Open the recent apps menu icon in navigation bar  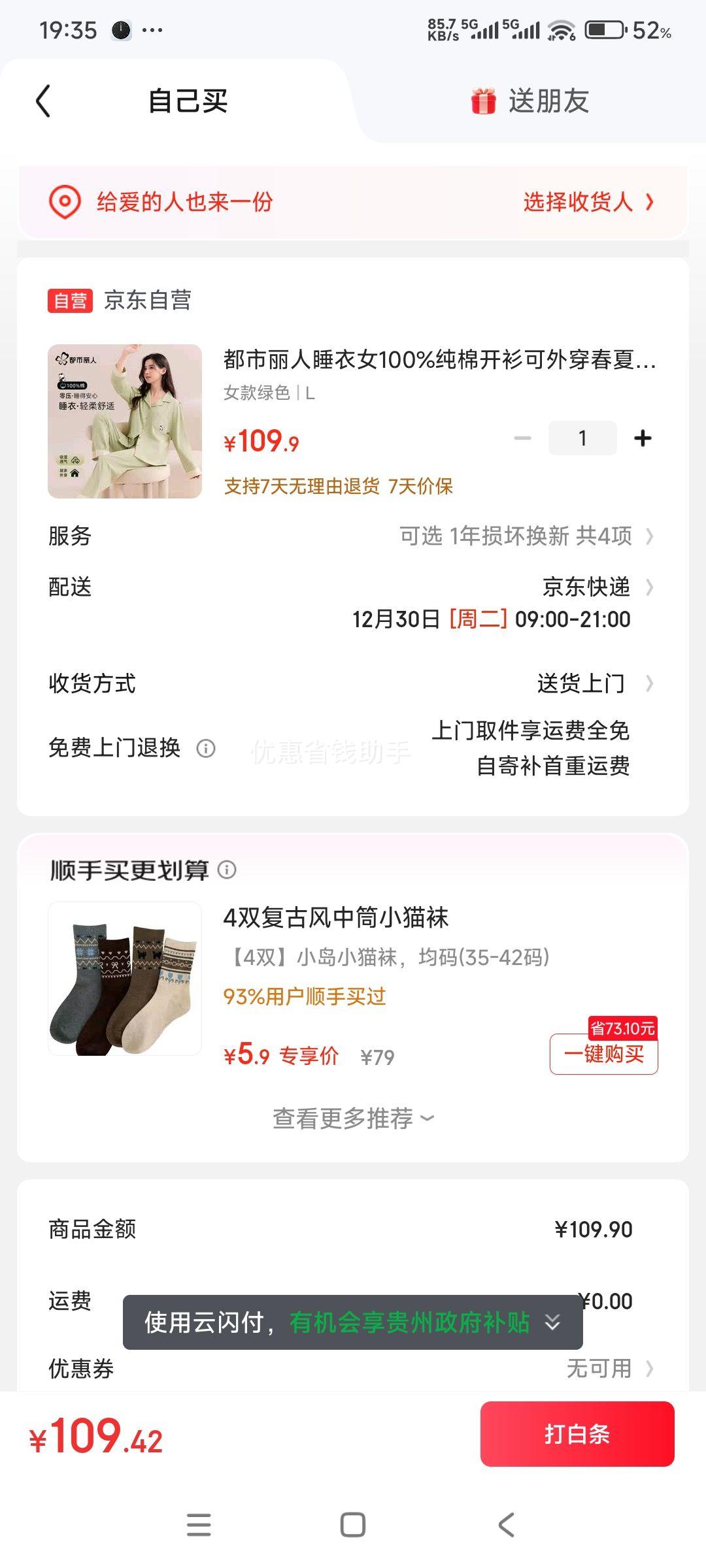[x=199, y=1526]
